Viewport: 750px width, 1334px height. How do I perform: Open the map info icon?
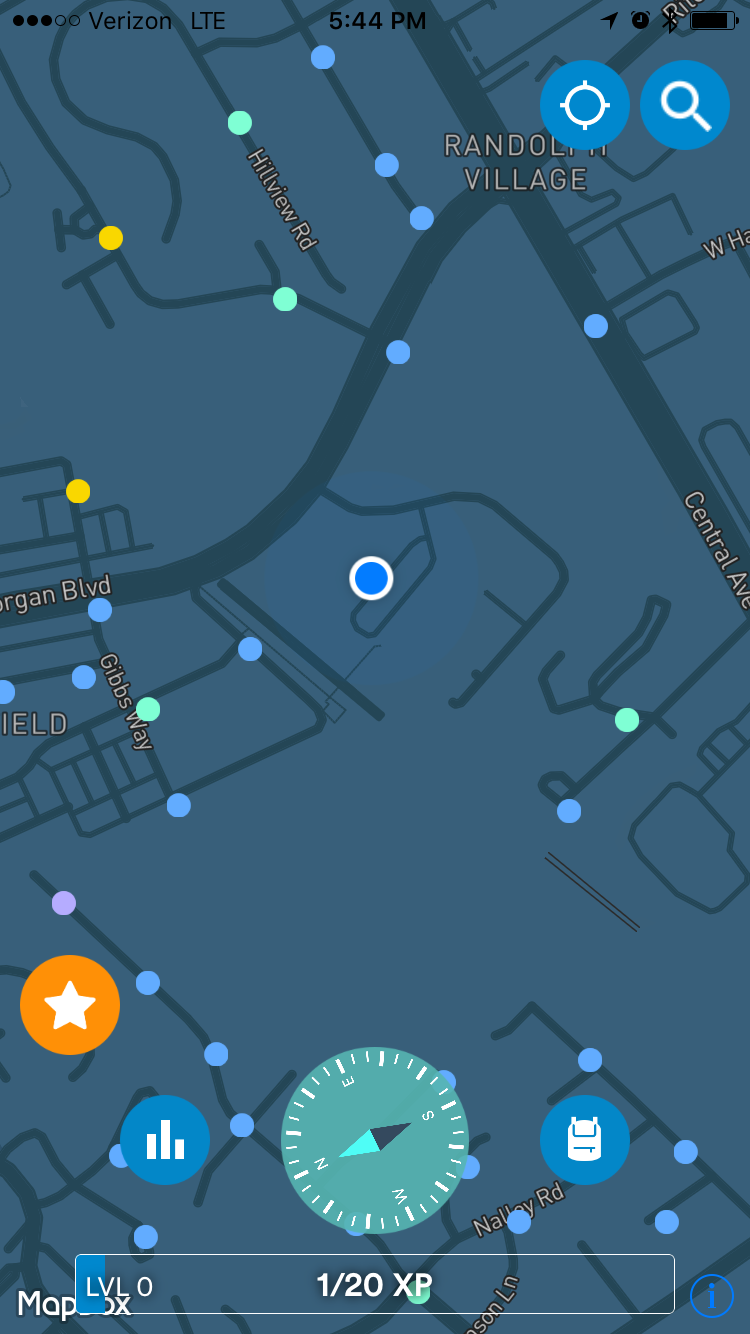point(711,1296)
